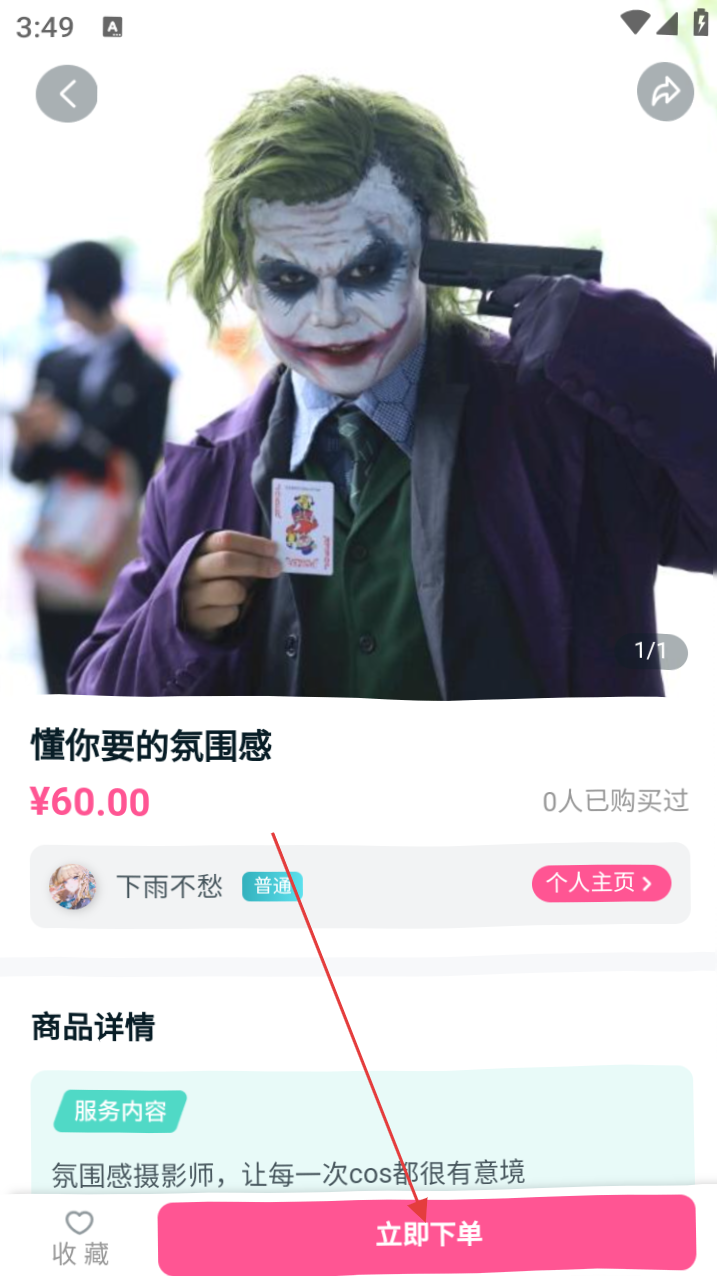The image size is (717, 1276).
Task: Open the product photo full screen
Action: [x=358, y=400]
